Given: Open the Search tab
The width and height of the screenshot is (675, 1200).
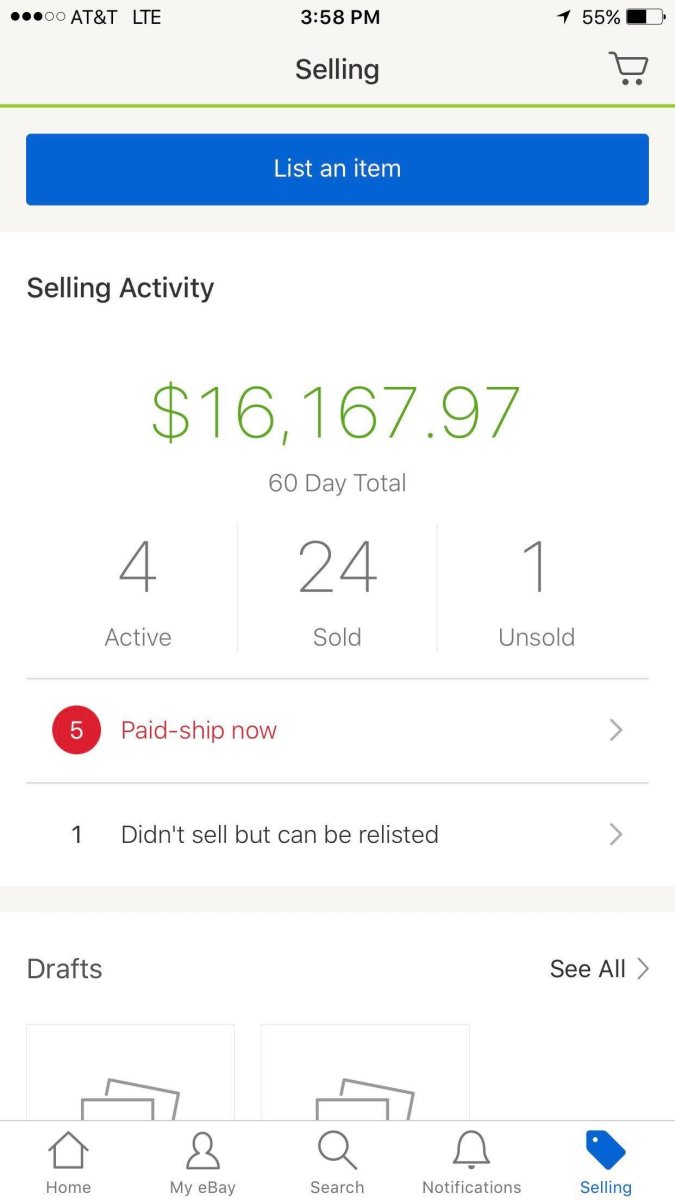Looking at the screenshot, I should tap(337, 1162).
